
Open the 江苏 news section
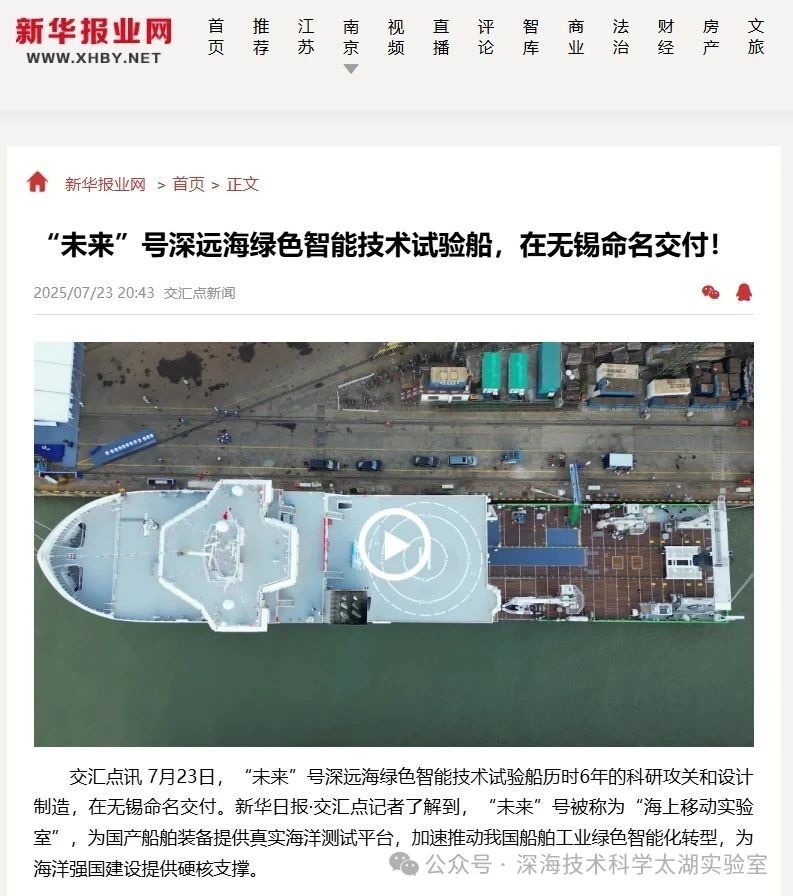pos(306,36)
